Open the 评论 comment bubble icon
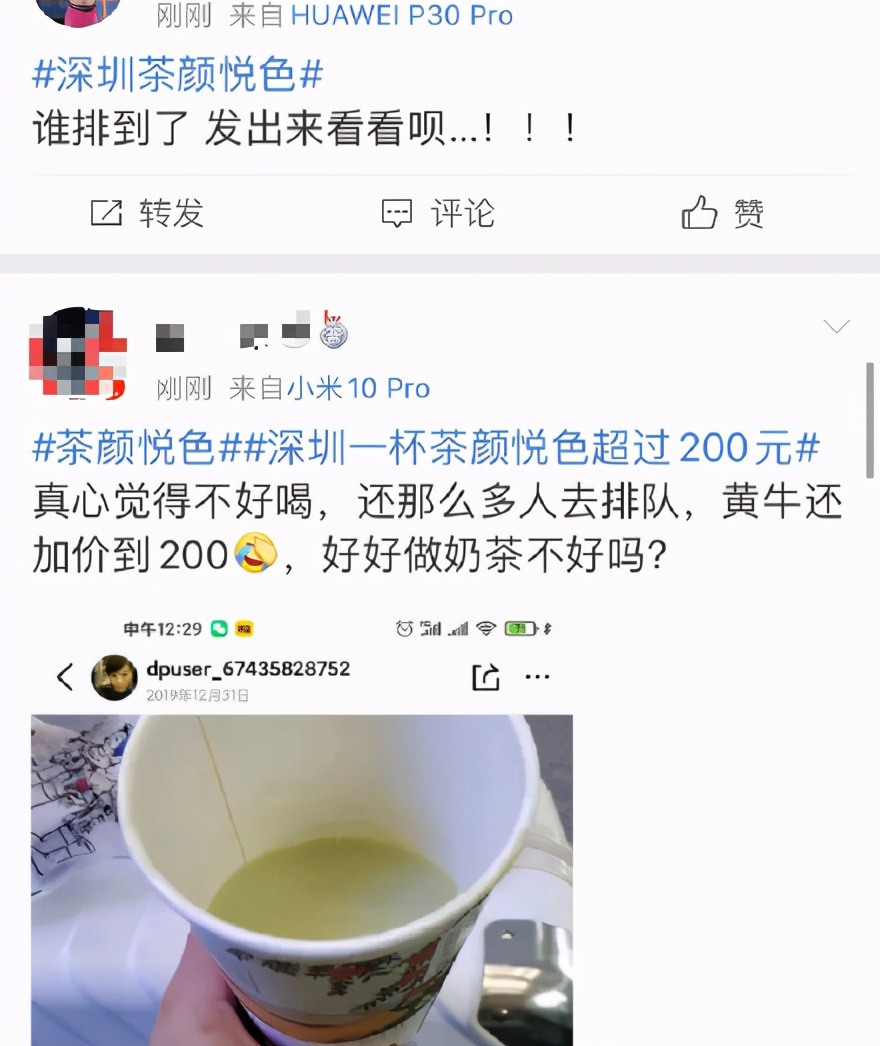This screenshot has height=1046, width=880. coord(396,213)
